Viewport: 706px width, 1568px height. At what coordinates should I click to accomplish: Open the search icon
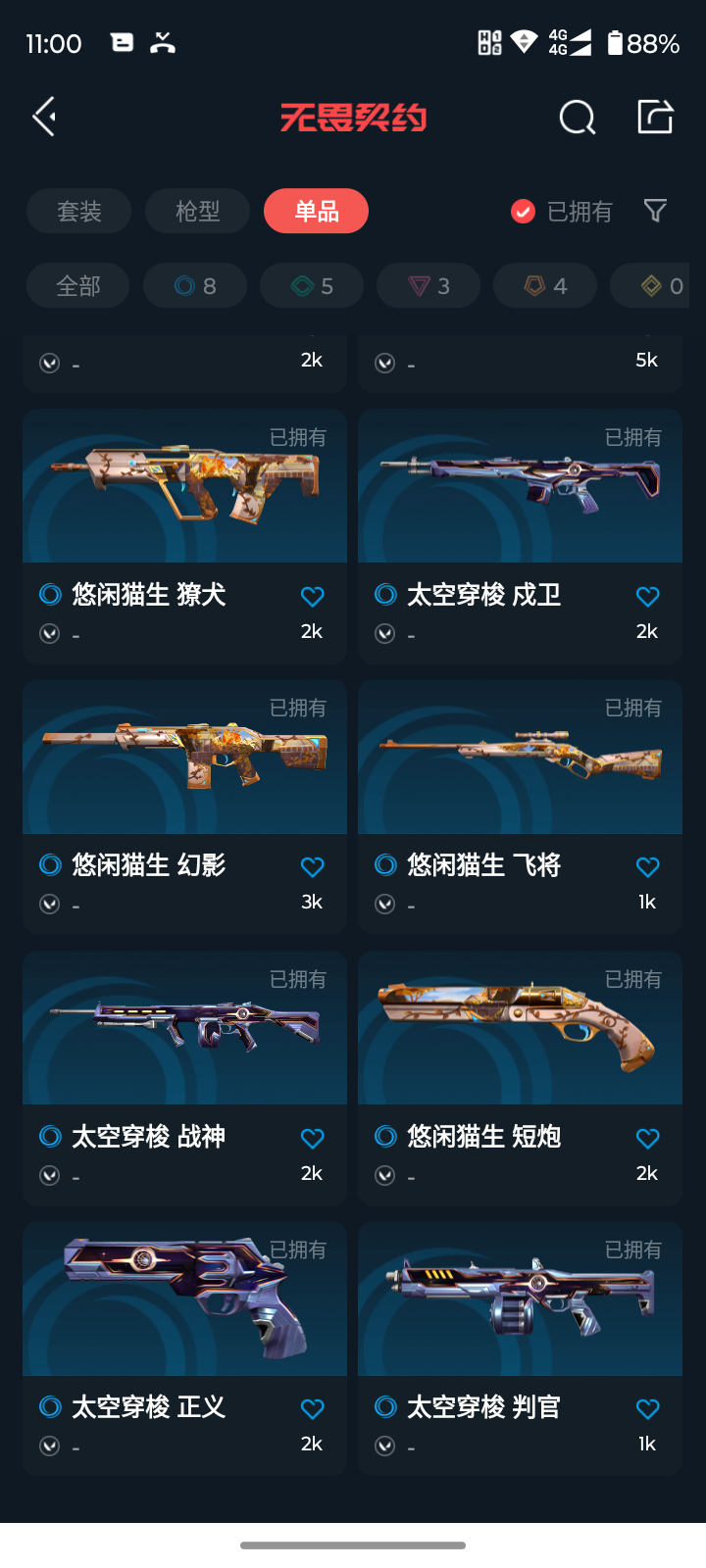(x=577, y=118)
